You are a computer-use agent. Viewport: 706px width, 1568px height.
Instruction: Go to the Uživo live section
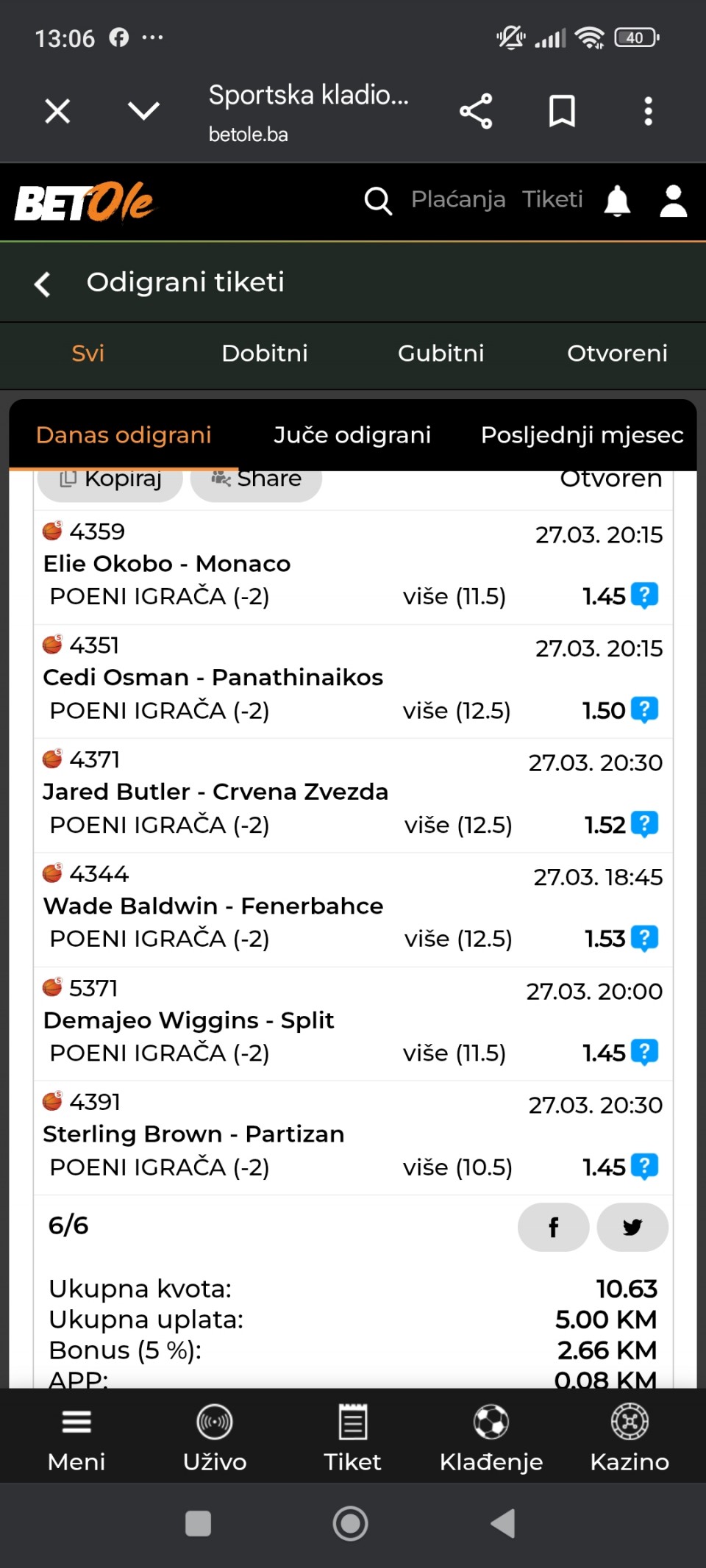click(215, 1436)
